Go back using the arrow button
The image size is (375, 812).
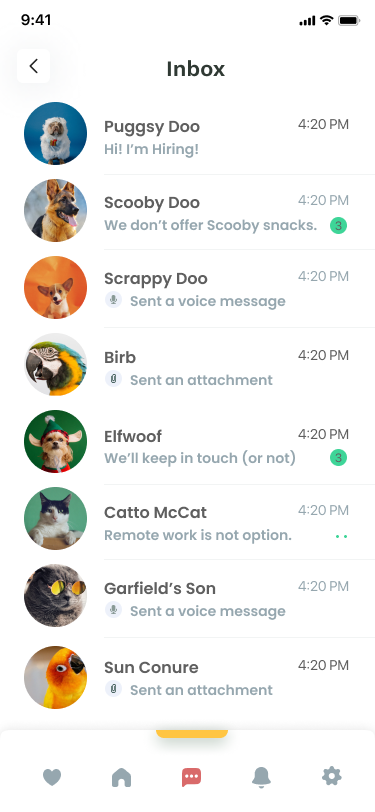click(34, 66)
